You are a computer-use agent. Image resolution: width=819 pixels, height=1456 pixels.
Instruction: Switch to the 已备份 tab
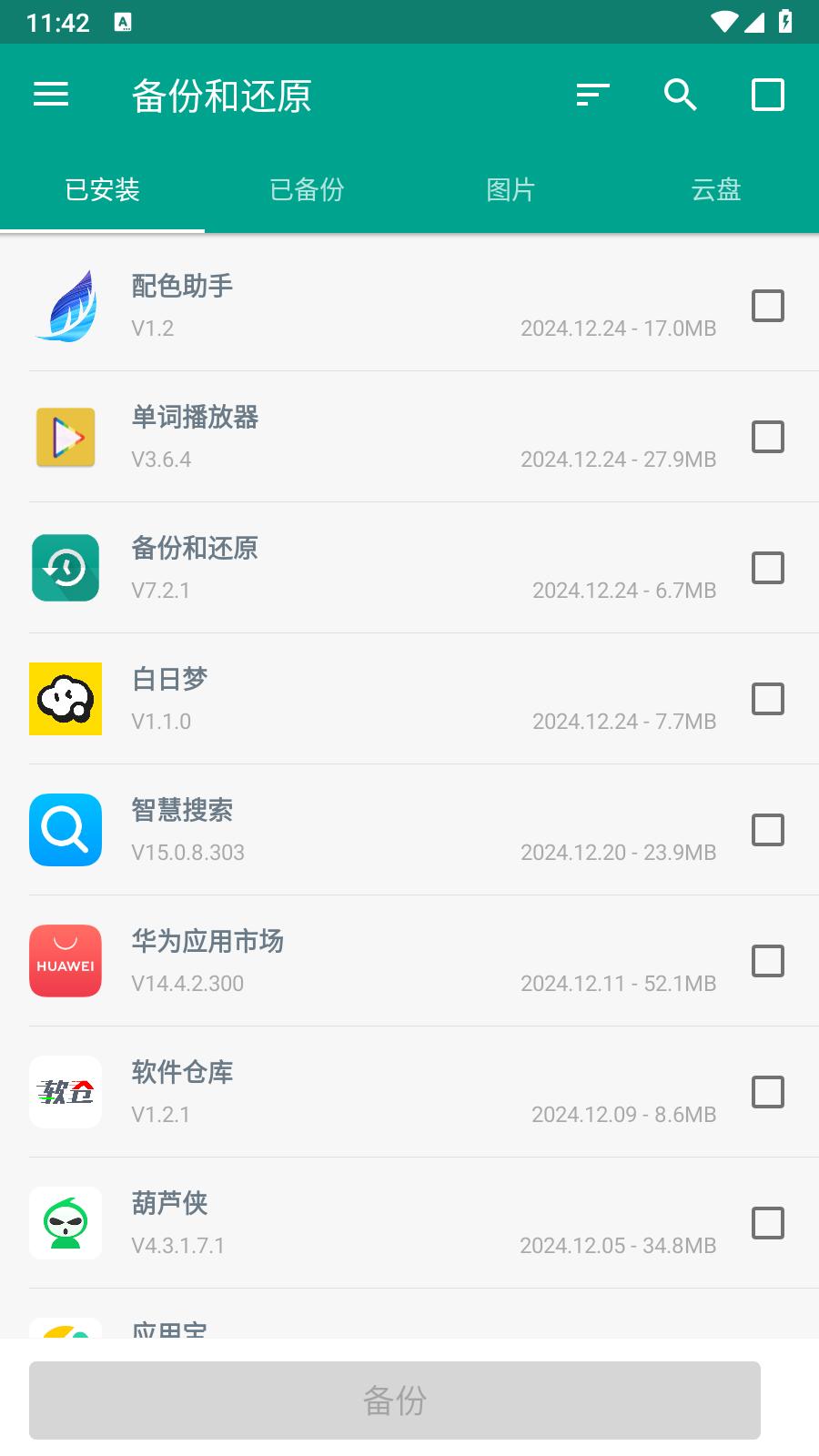tap(307, 190)
